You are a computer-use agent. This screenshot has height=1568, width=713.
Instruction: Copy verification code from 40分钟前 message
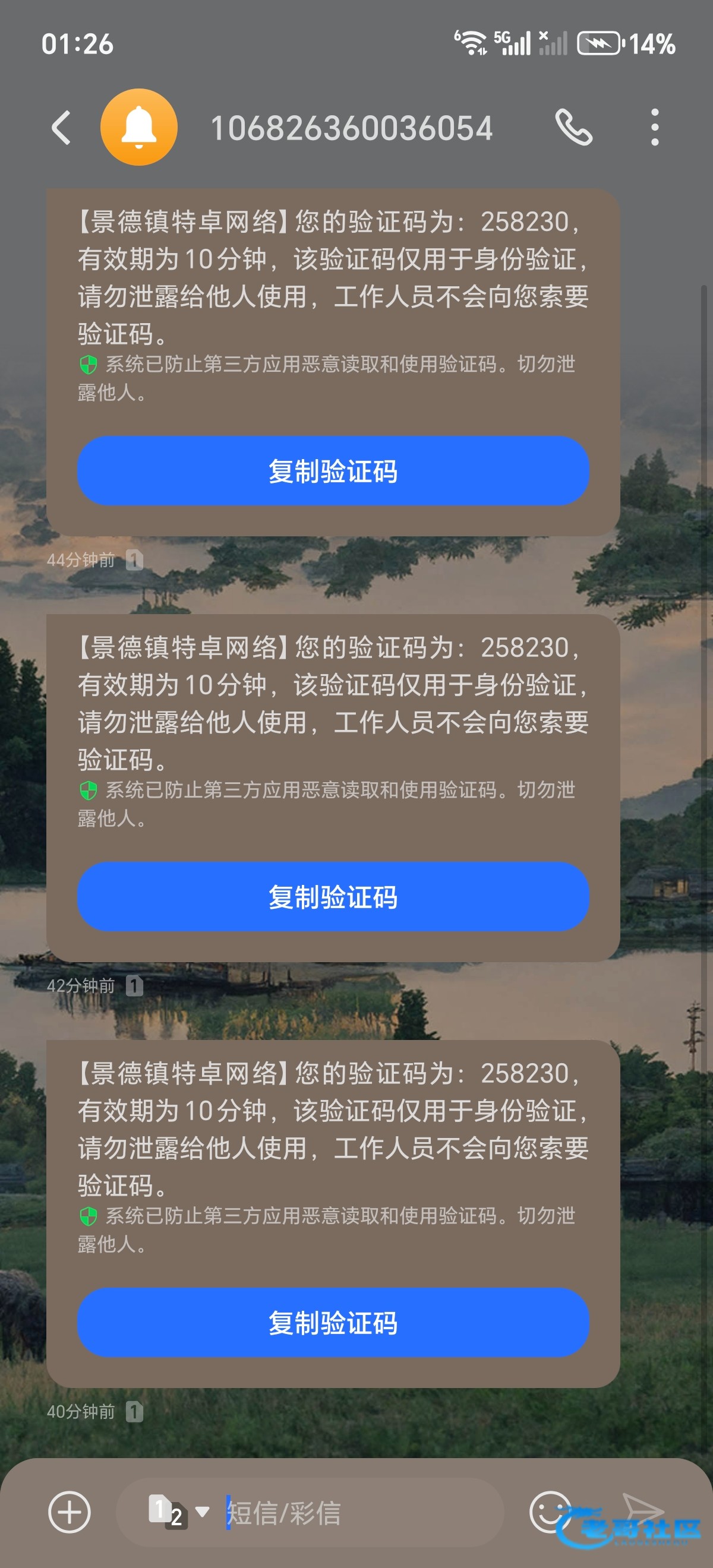(x=333, y=1322)
